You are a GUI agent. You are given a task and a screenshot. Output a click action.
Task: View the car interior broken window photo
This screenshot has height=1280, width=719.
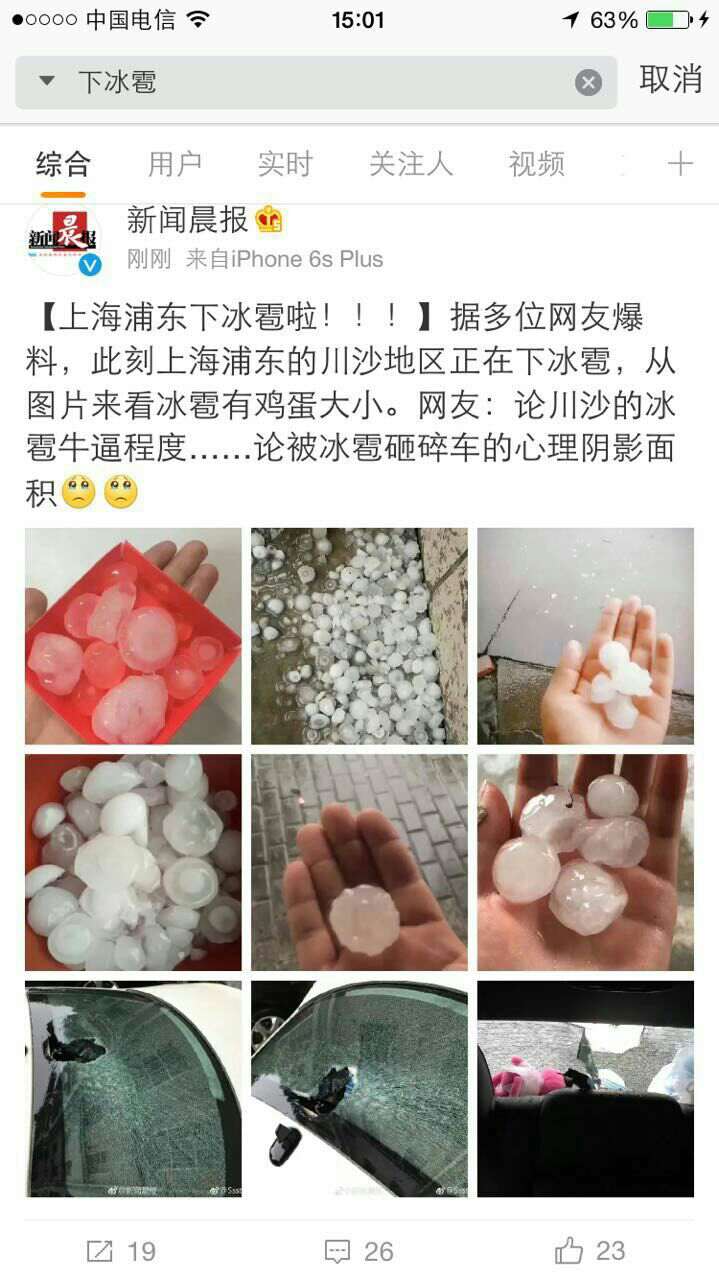tap(585, 1088)
